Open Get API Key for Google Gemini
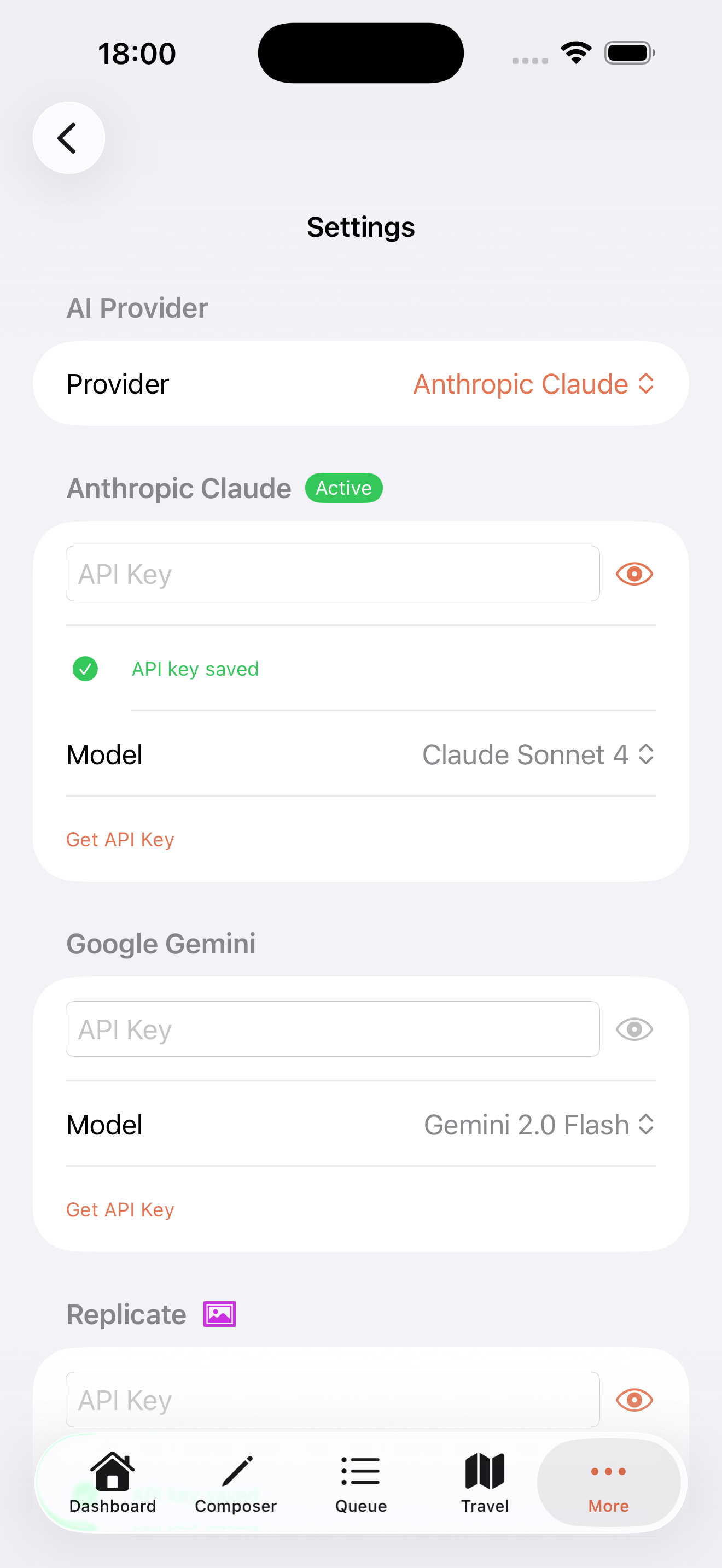 [119, 1209]
